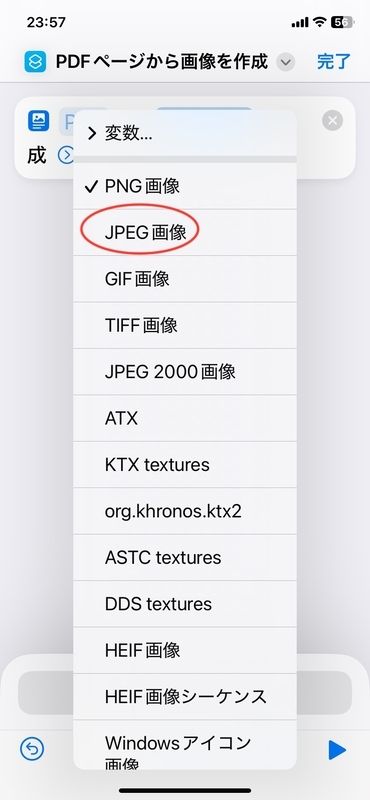The width and height of the screenshot is (370, 800).
Task: Tap 完了 to finish editing
Action: 334,62
